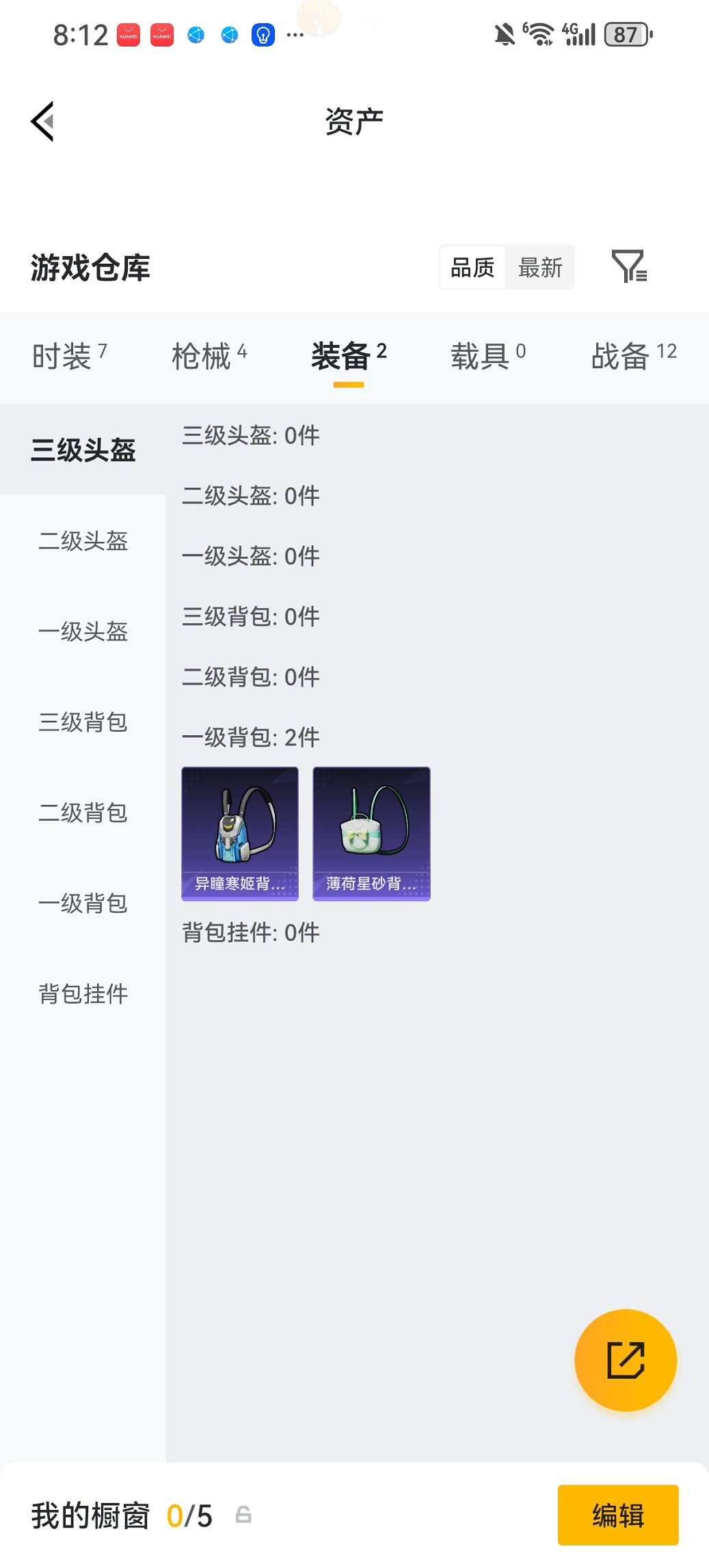Image resolution: width=709 pixels, height=1568 pixels.
Task: Select 二级头盔 in the left sidebar
Action: tap(83, 540)
